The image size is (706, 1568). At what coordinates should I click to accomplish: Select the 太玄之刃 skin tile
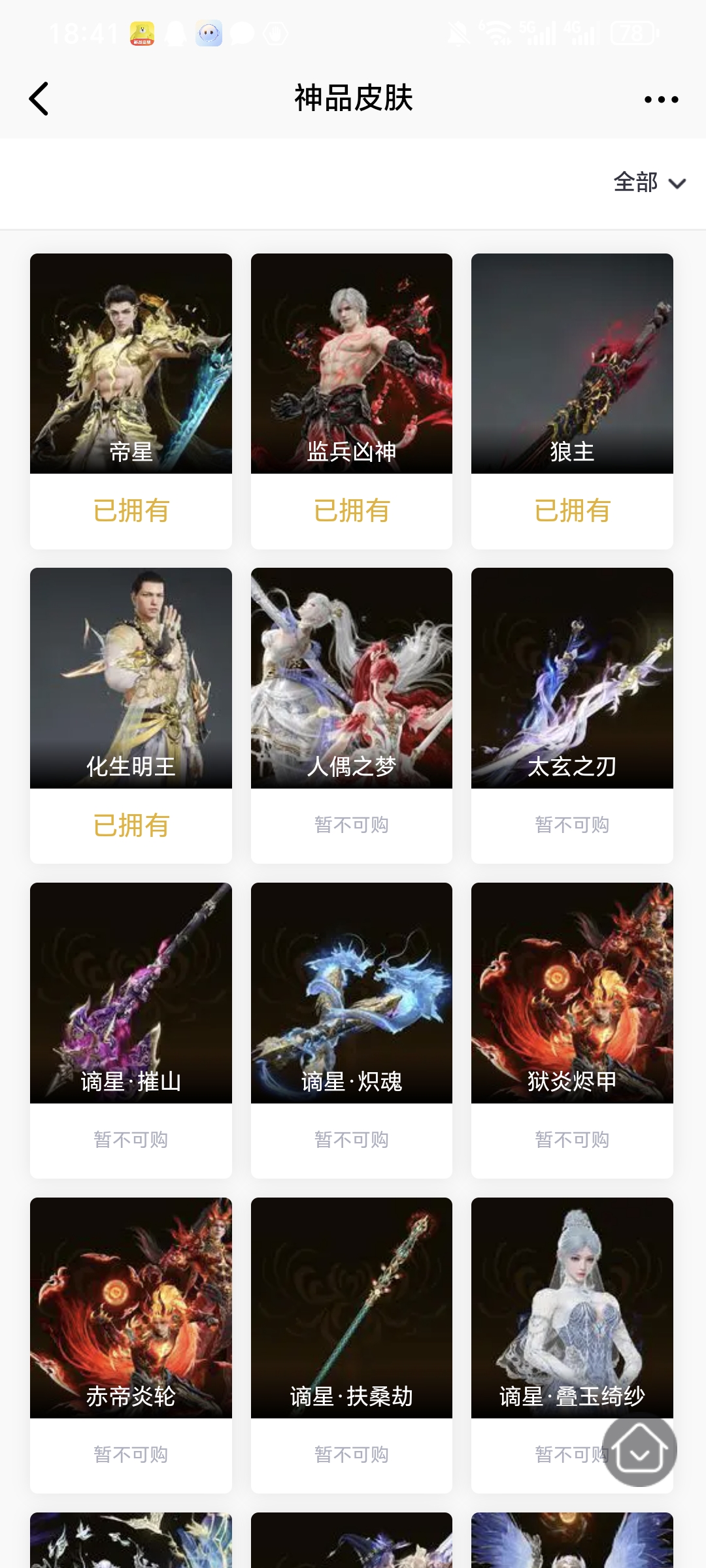coord(572,678)
